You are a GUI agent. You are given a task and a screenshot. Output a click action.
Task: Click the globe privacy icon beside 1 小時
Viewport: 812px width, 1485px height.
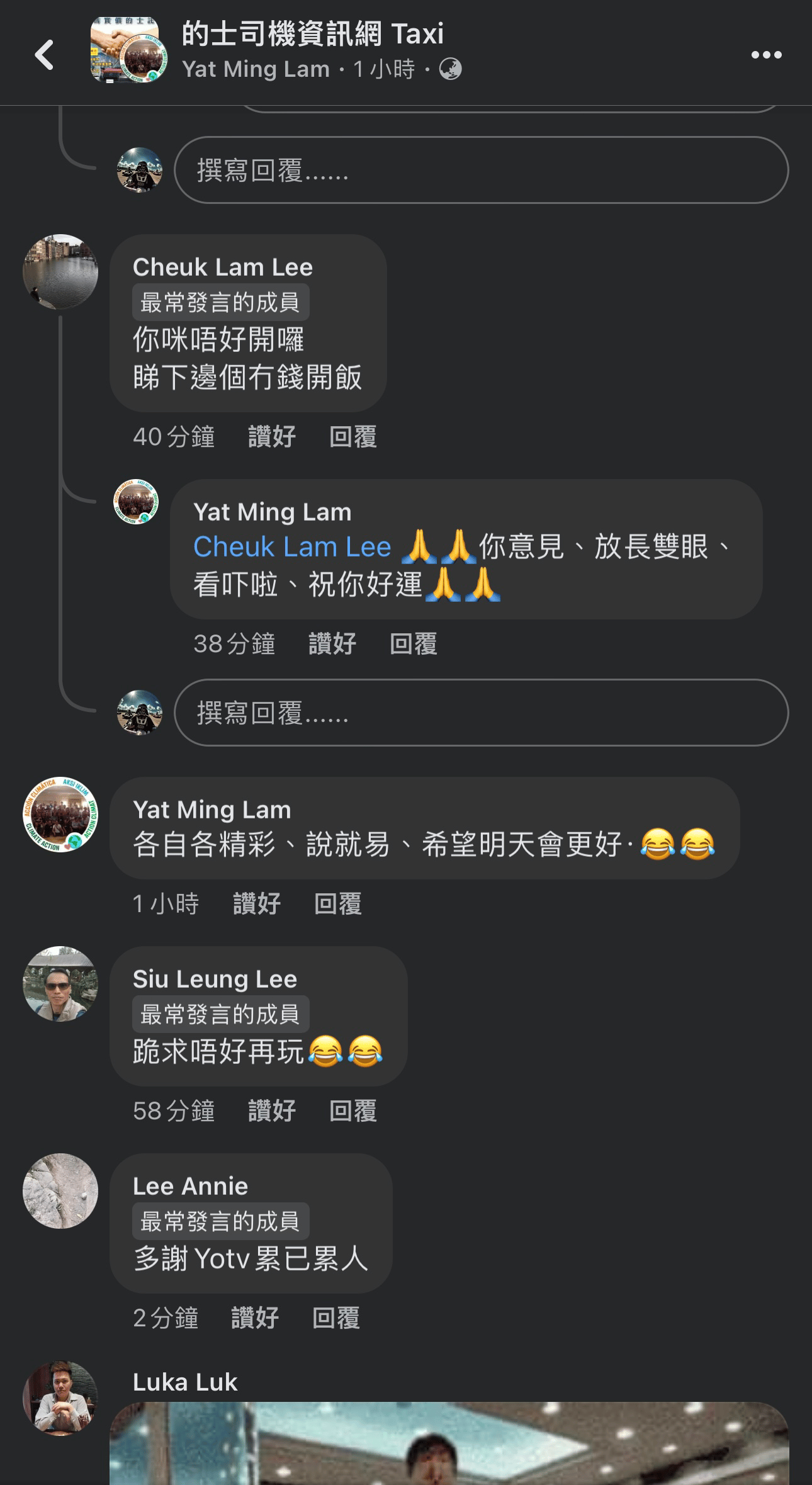click(451, 69)
